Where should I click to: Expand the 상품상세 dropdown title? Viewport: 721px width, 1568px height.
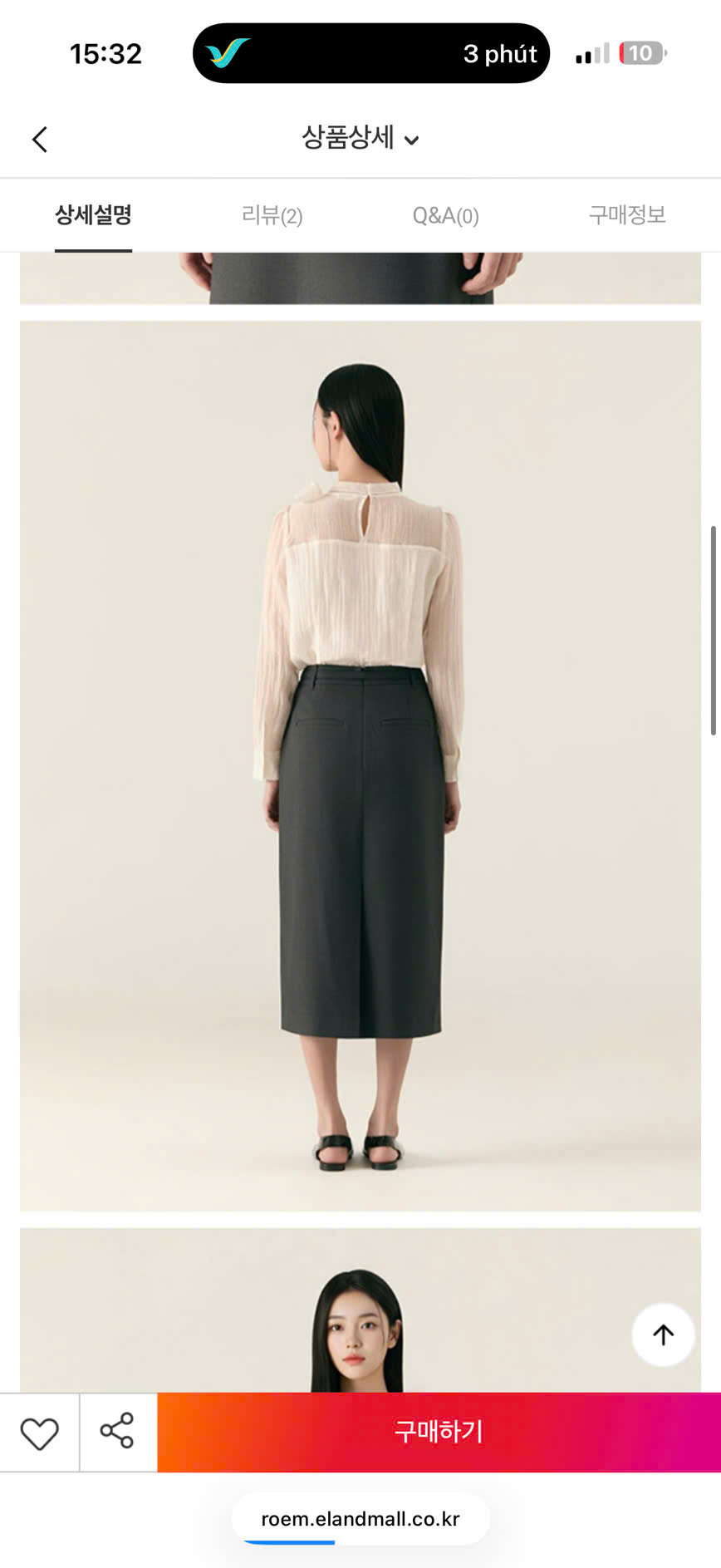360,138
